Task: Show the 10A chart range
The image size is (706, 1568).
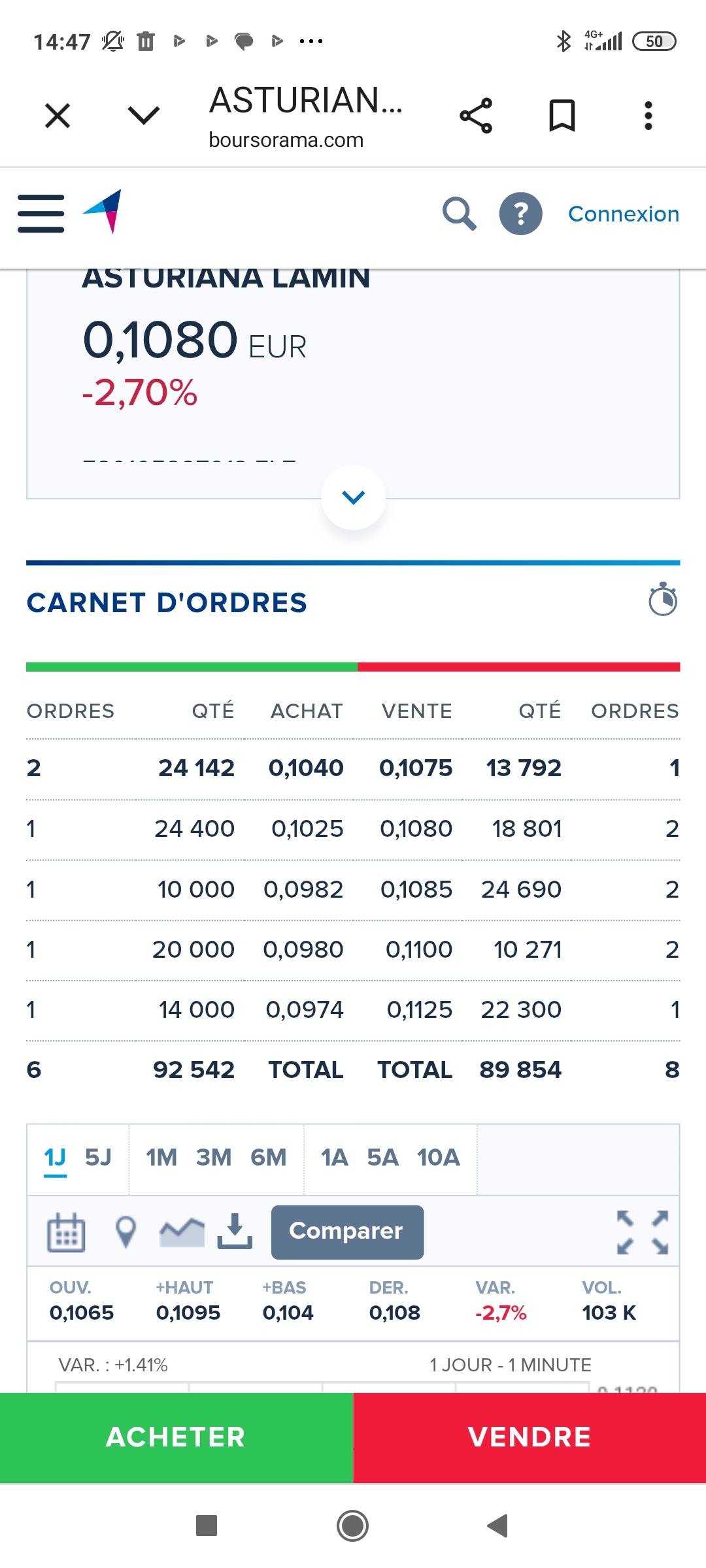Action: click(438, 1158)
